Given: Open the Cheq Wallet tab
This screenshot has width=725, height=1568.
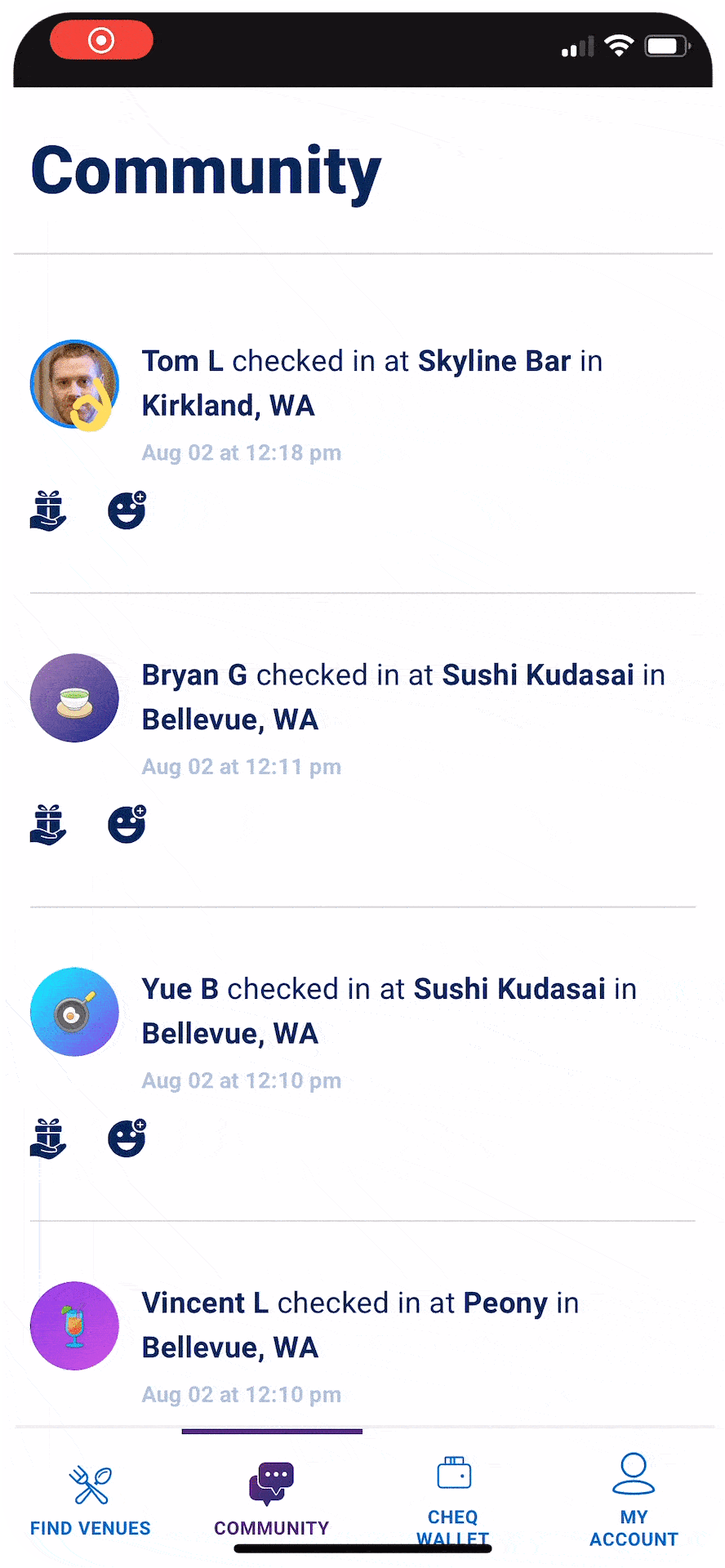Looking at the screenshot, I should (453, 1499).
